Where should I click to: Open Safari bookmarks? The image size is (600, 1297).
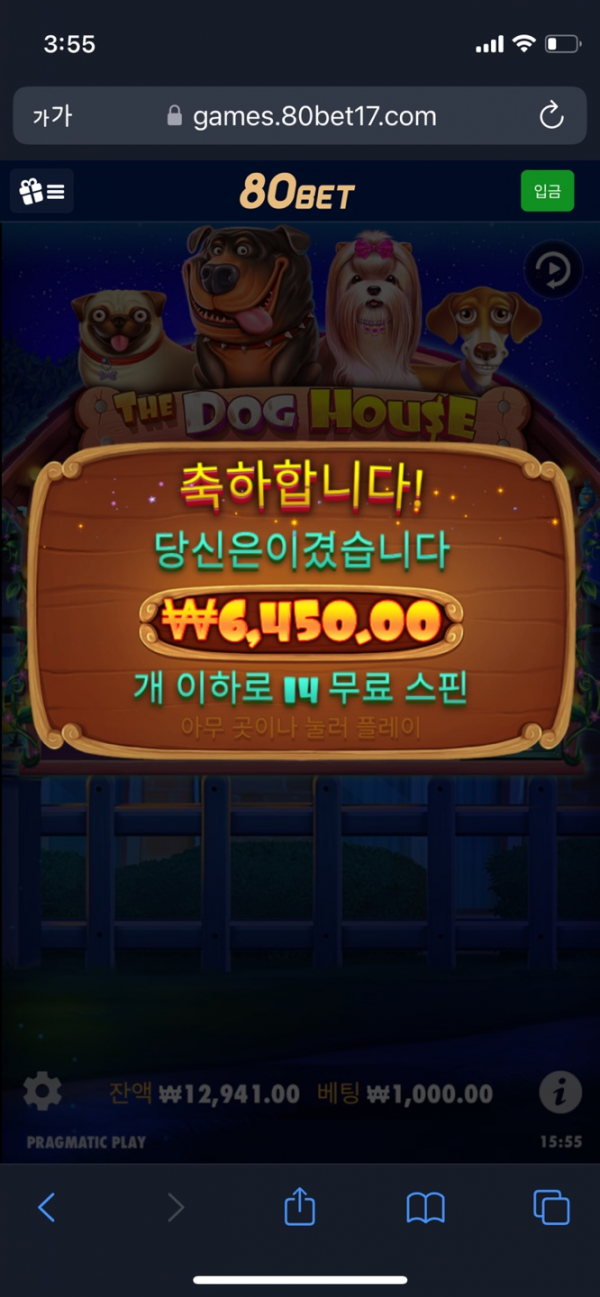[425, 1208]
